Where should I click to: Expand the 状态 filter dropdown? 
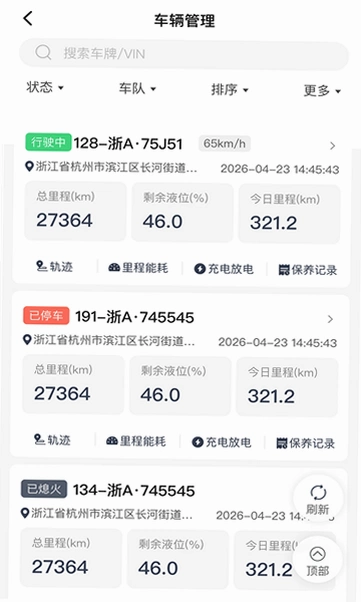45,88
